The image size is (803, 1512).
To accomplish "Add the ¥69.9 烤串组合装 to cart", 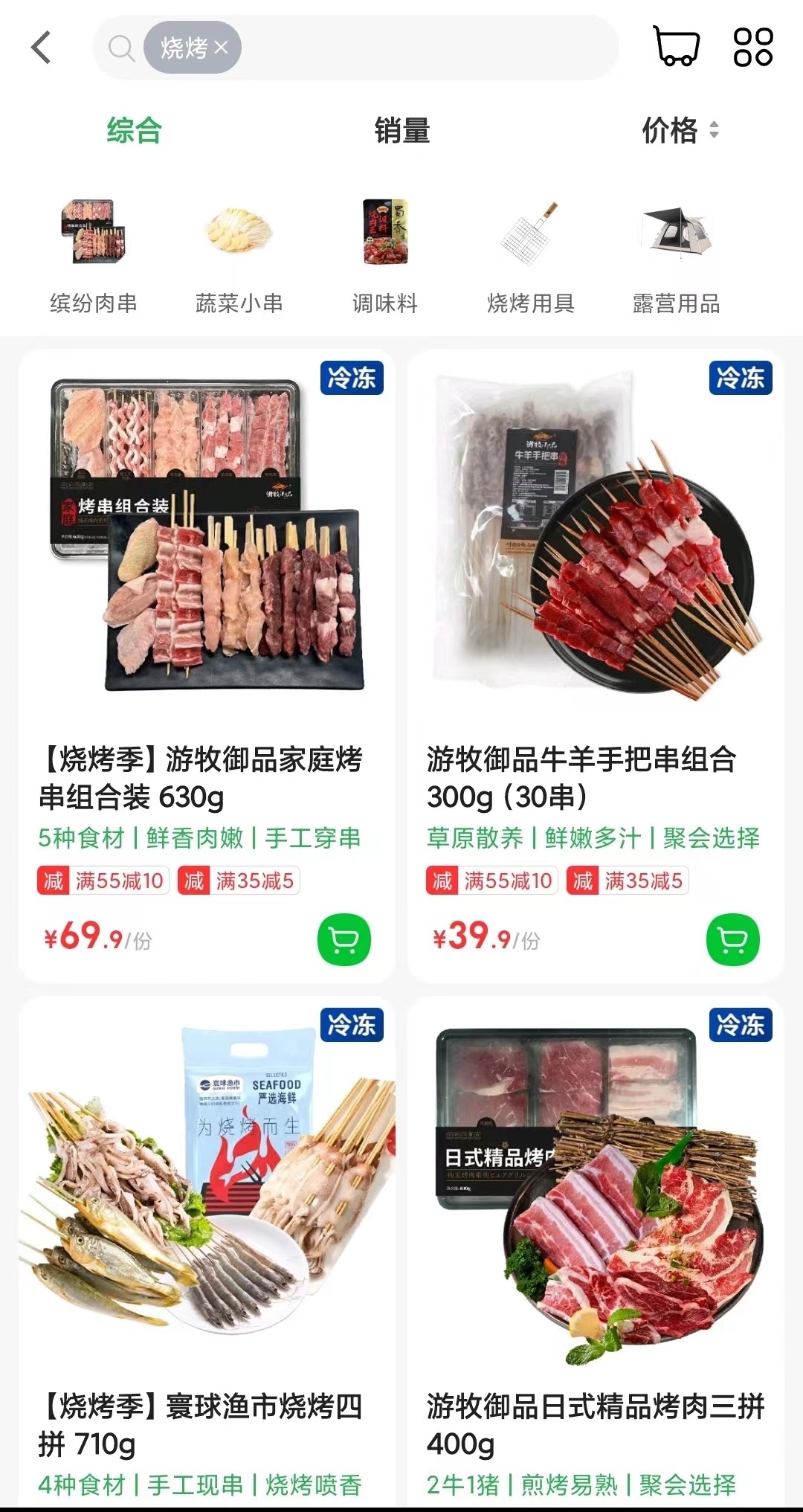I will pyautogui.click(x=344, y=940).
